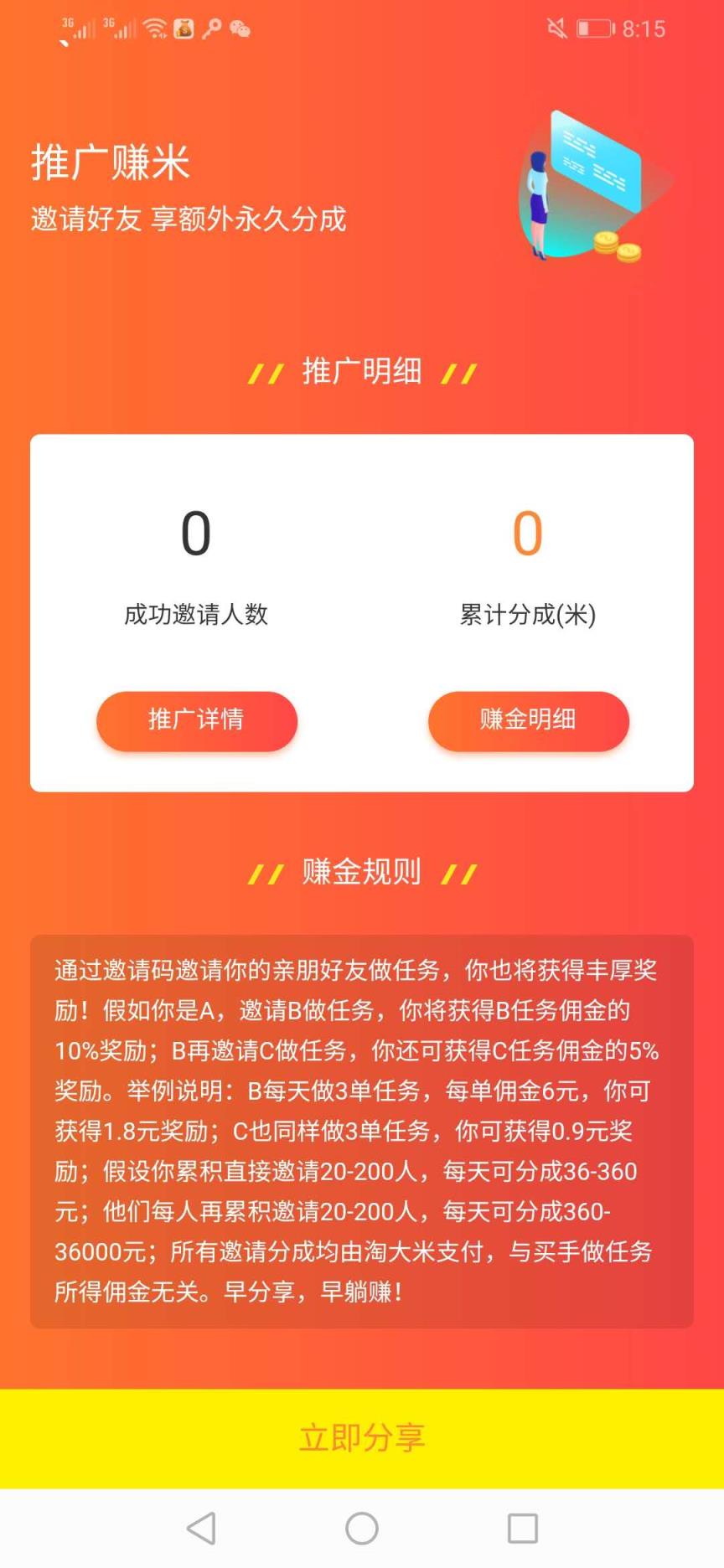Tap 立即分享 to share now
The image size is (724, 1568).
click(x=362, y=1436)
